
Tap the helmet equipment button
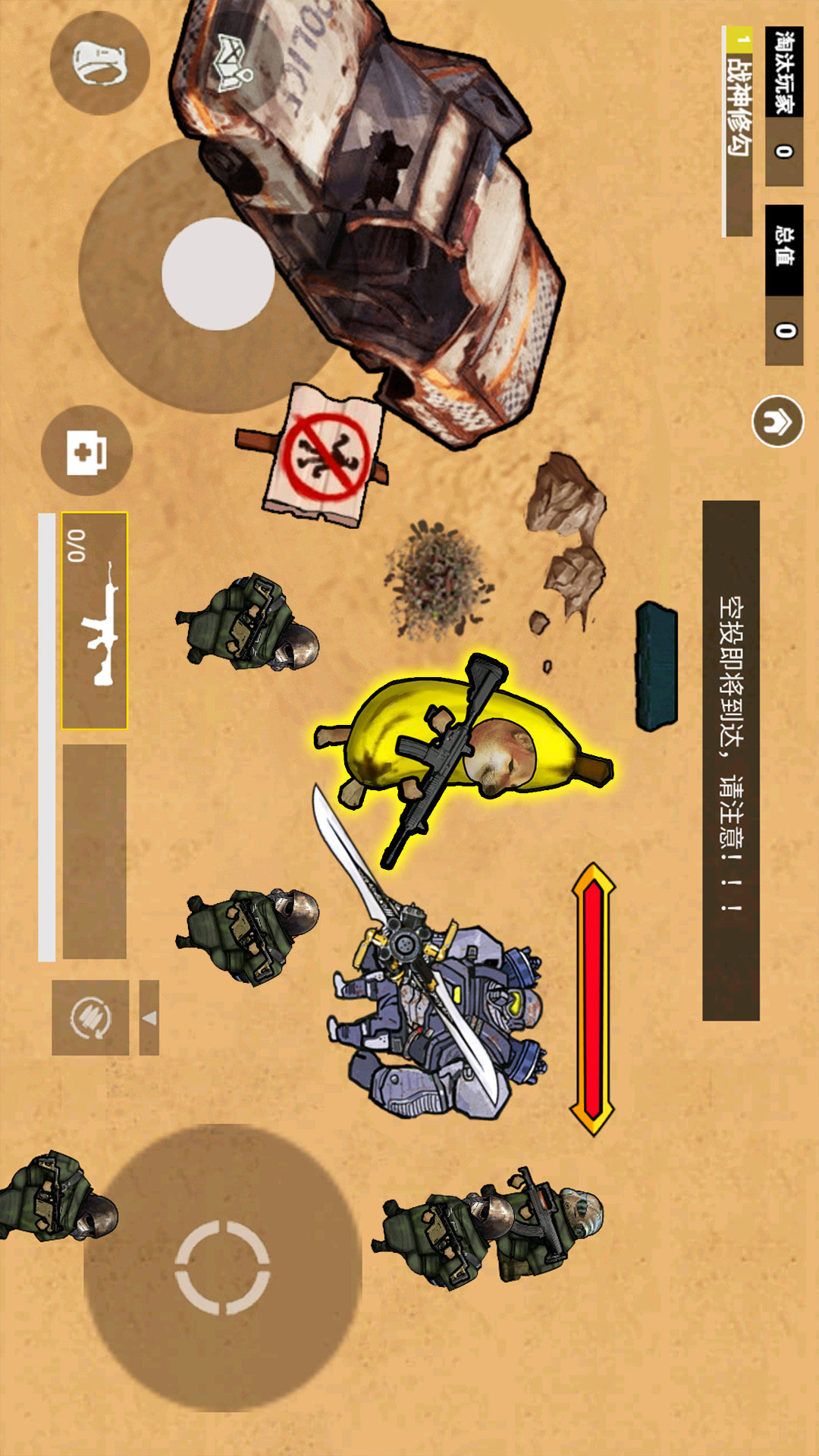point(100,63)
